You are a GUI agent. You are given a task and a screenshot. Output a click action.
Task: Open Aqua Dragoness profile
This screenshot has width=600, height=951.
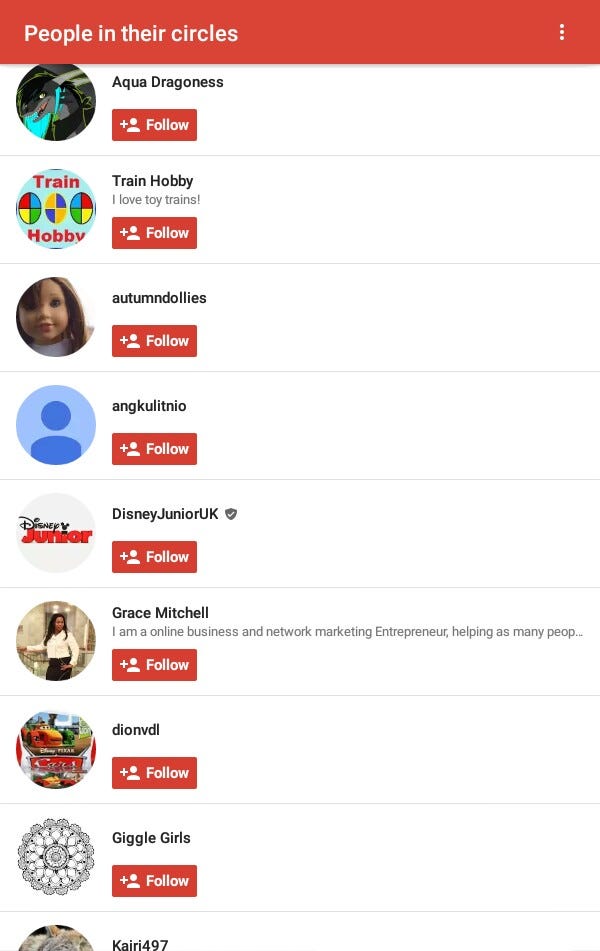pyautogui.click(x=168, y=82)
